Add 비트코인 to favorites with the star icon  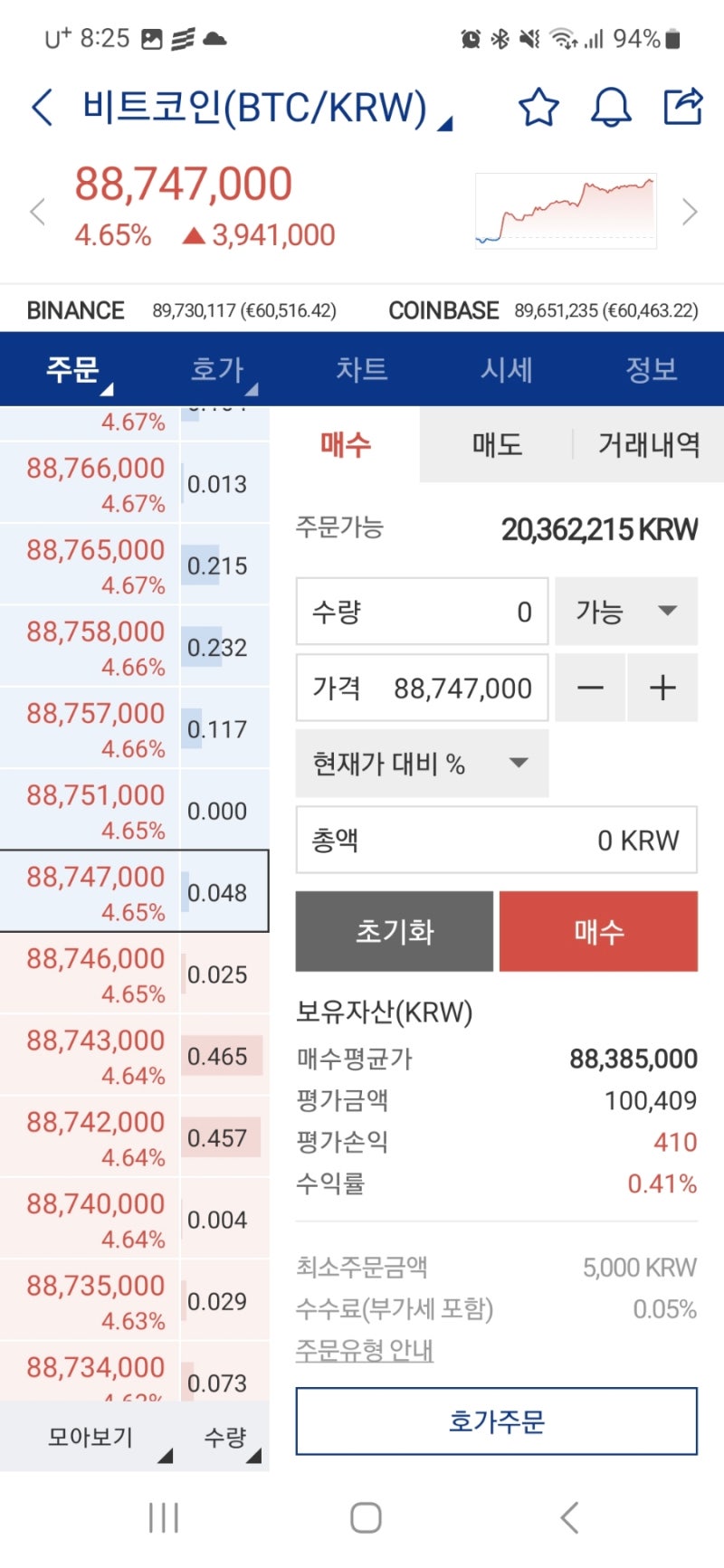[x=538, y=106]
